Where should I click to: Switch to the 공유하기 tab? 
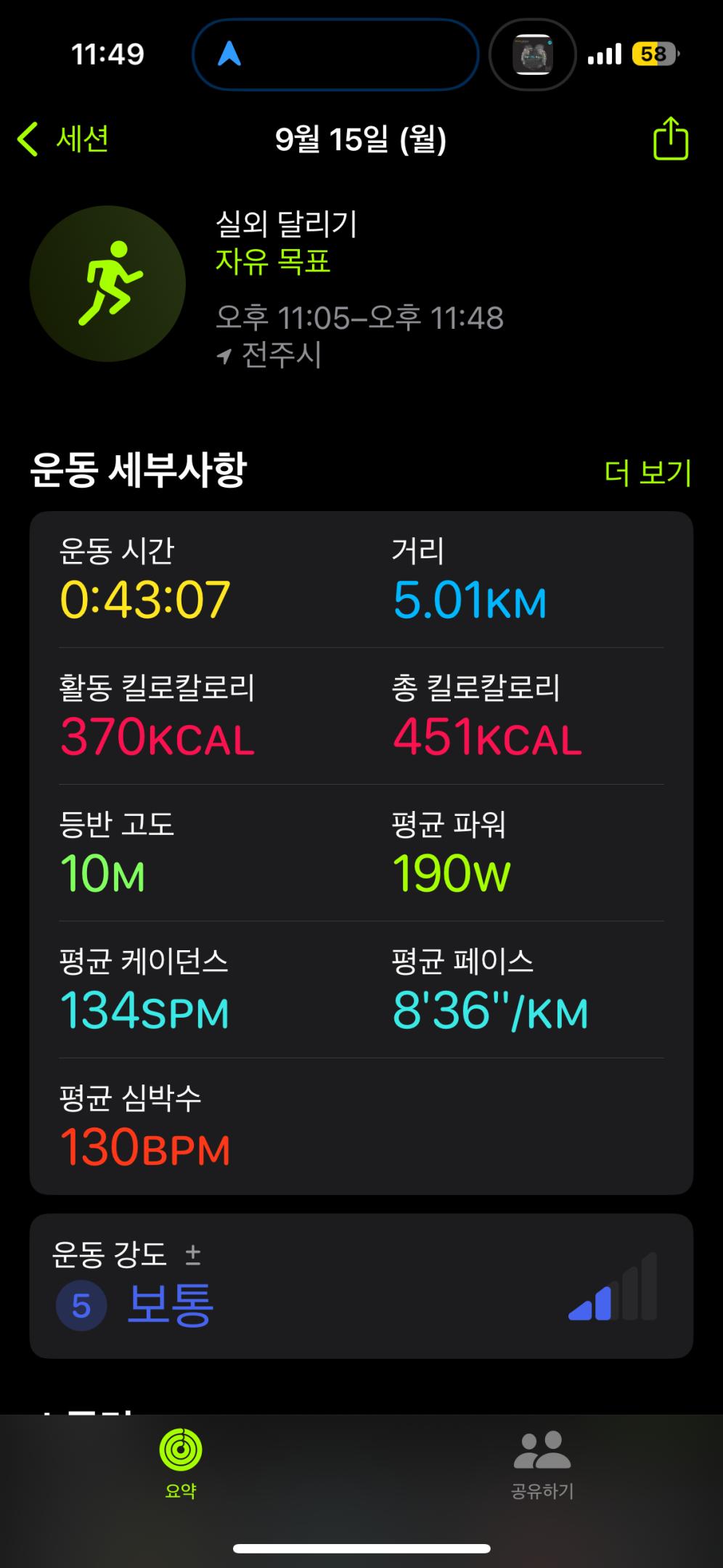[542, 1463]
